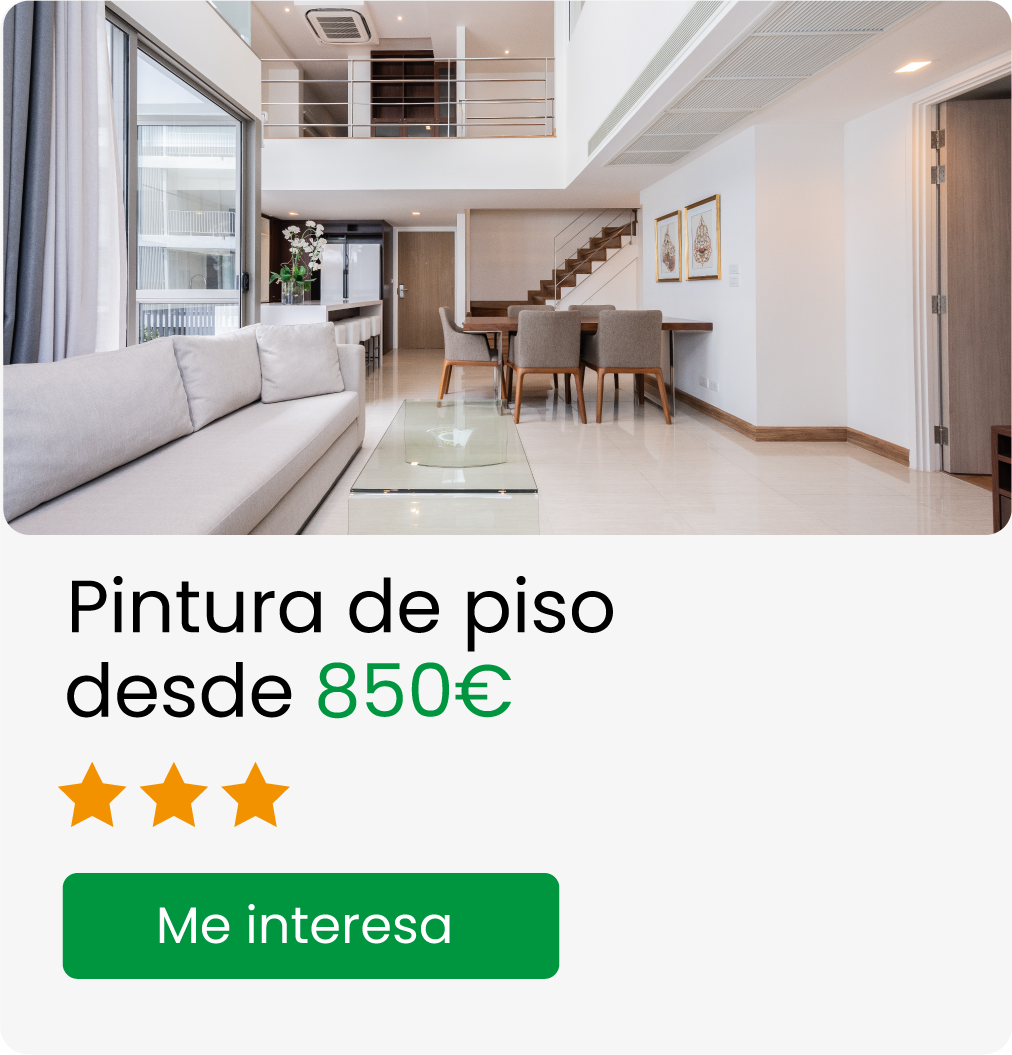Tap the Me interesa button
The image size is (1012, 1055).
[x=310, y=925]
